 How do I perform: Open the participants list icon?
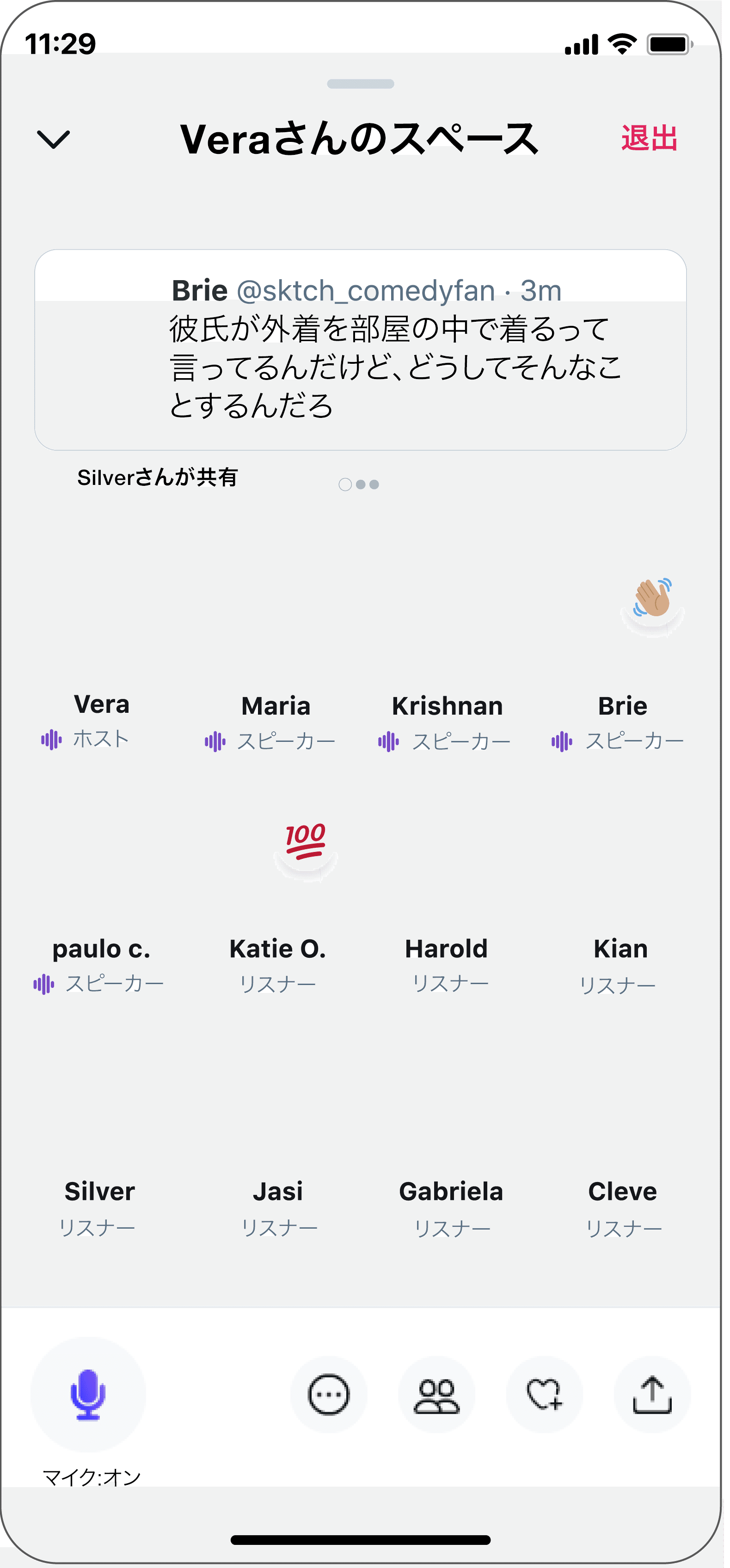[436, 1395]
